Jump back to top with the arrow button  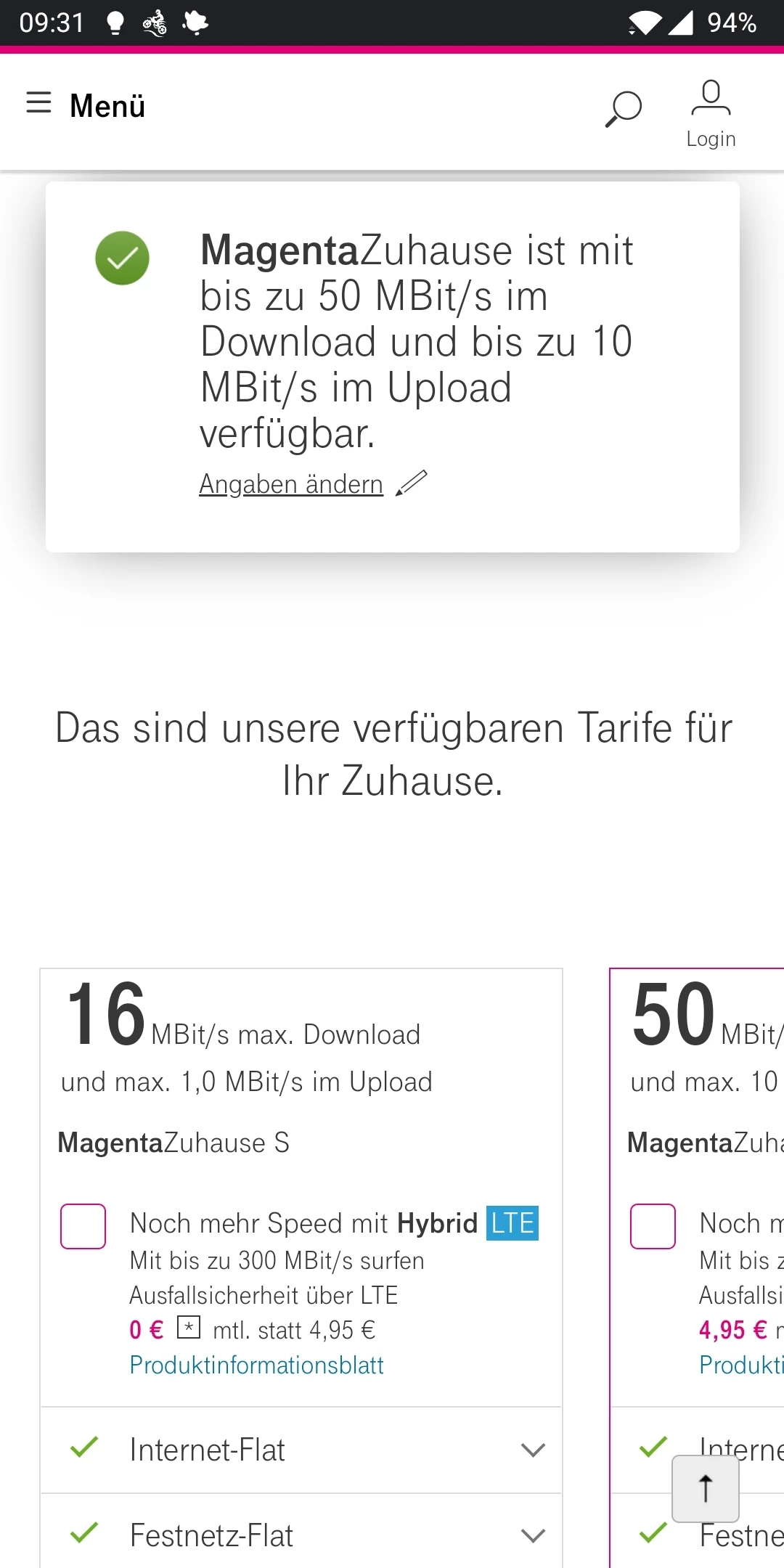click(x=705, y=1488)
